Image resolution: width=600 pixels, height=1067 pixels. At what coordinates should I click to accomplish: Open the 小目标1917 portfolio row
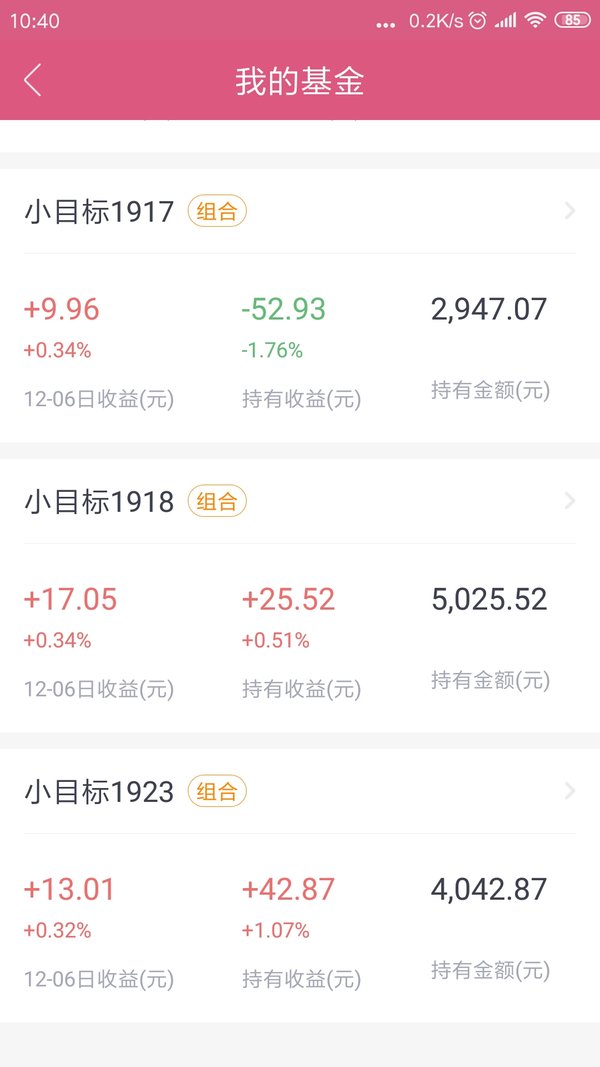click(x=300, y=212)
